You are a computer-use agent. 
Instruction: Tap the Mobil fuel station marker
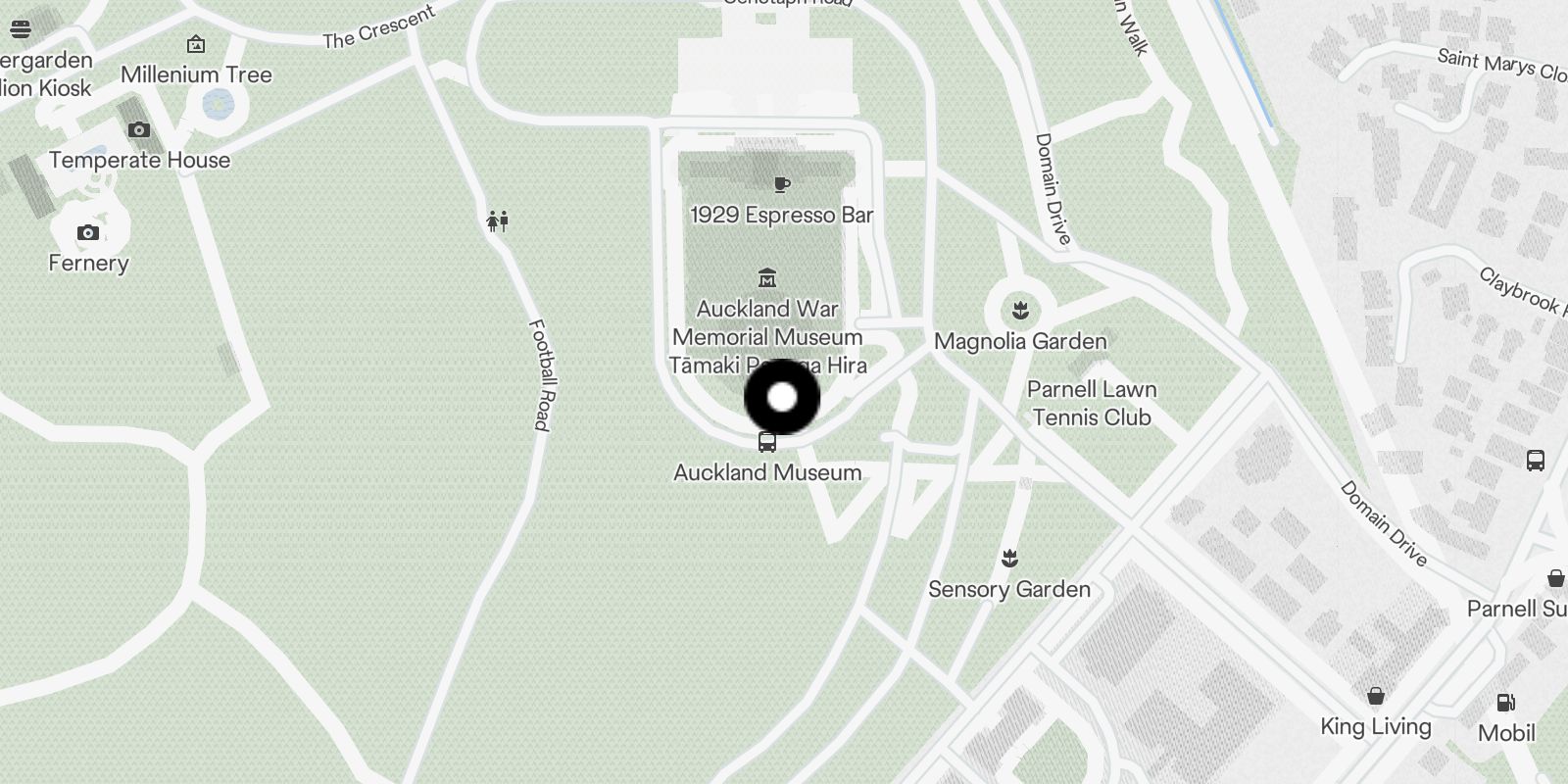pos(1506,703)
